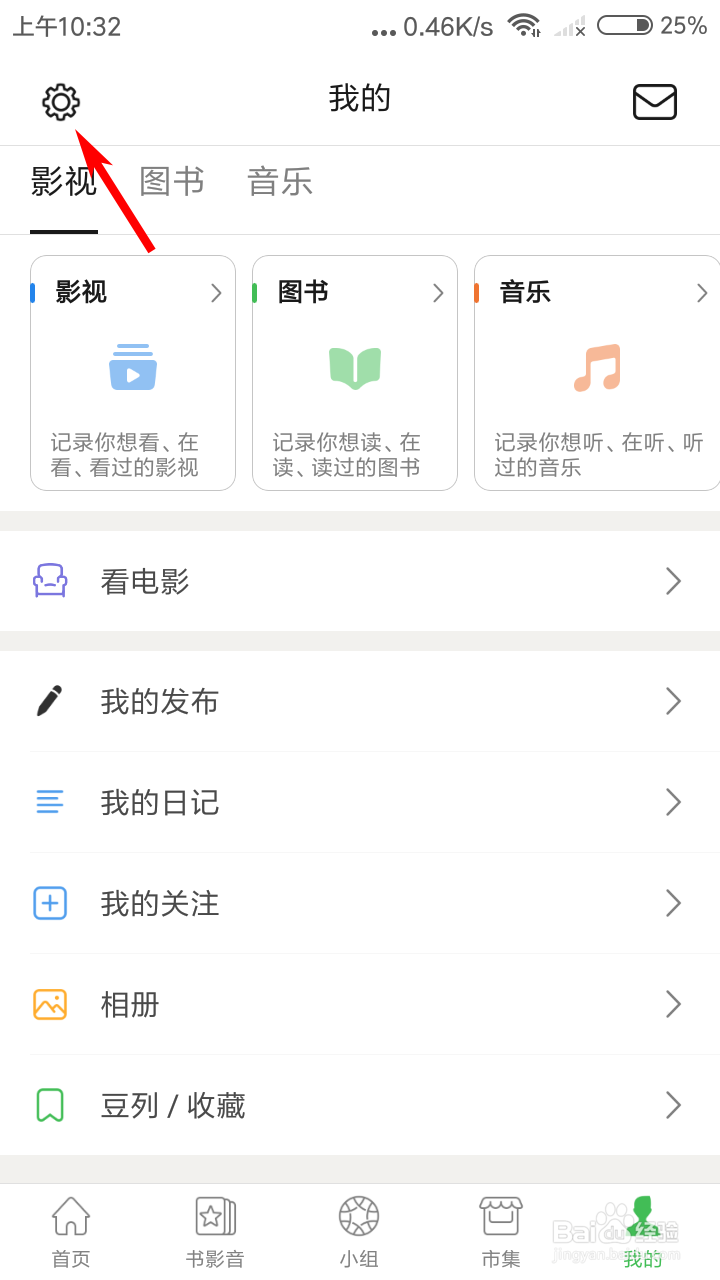This screenshot has width=720, height=1280.
Task: Open the settings gear icon
Action: point(61,101)
